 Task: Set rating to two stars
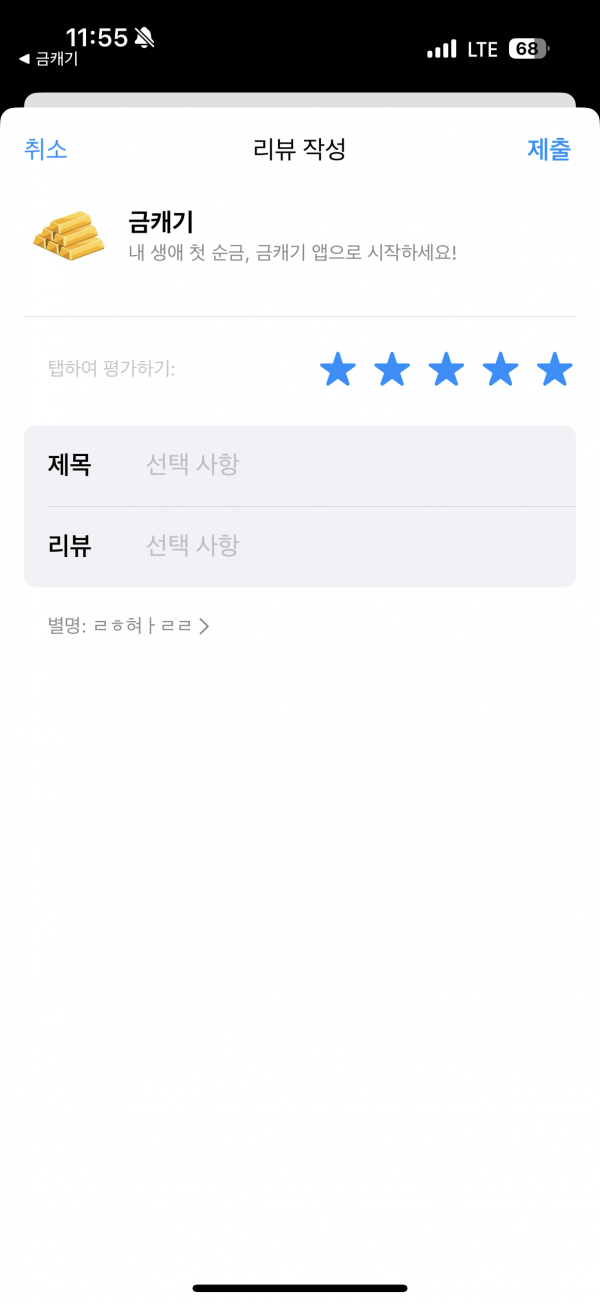(x=392, y=370)
